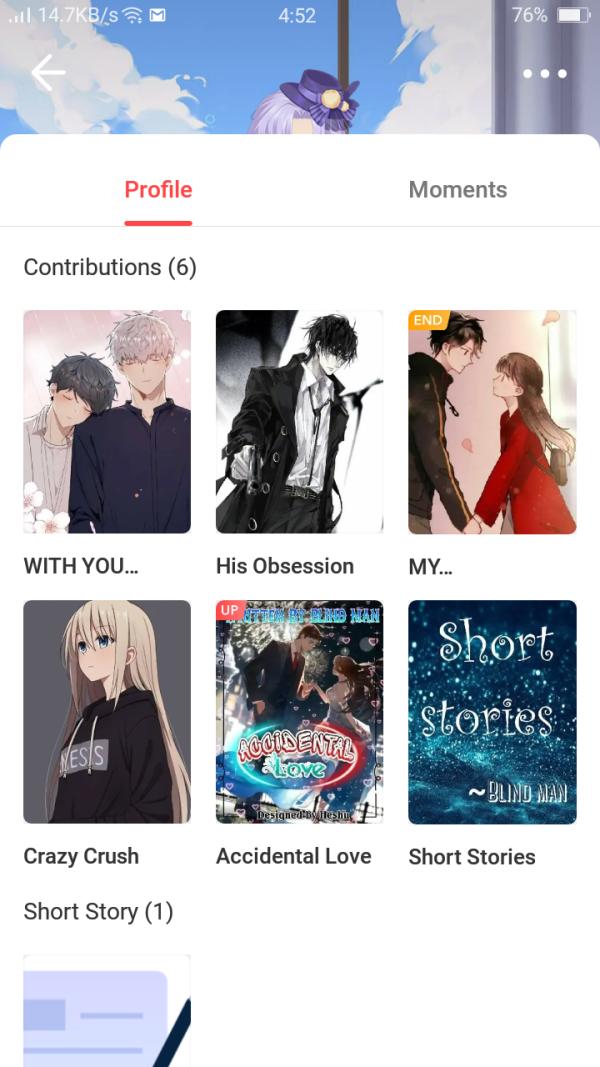
Task: Open His Obsession cover
Action: click(299, 422)
